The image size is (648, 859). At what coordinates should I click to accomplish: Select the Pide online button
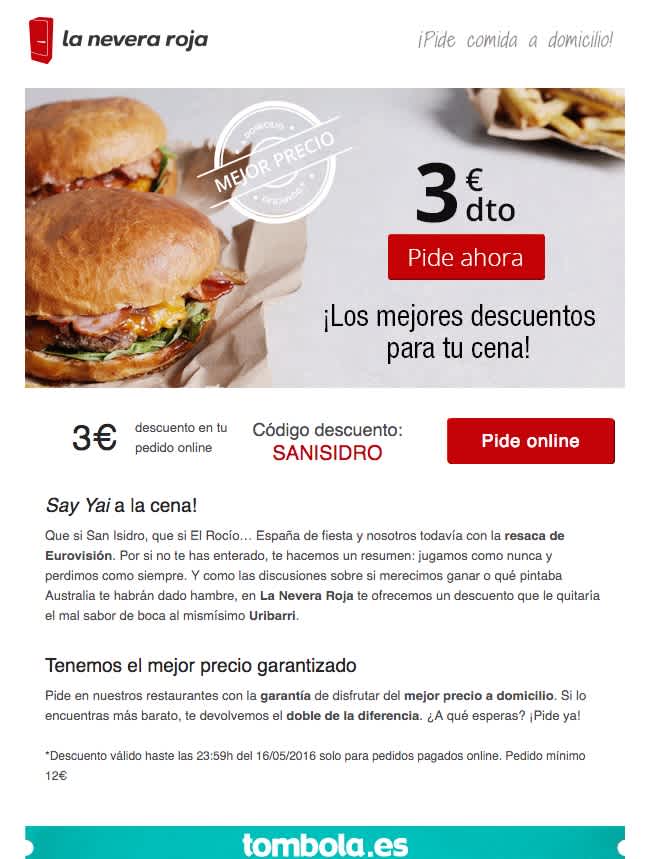pyautogui.click(x=530, y=441)
